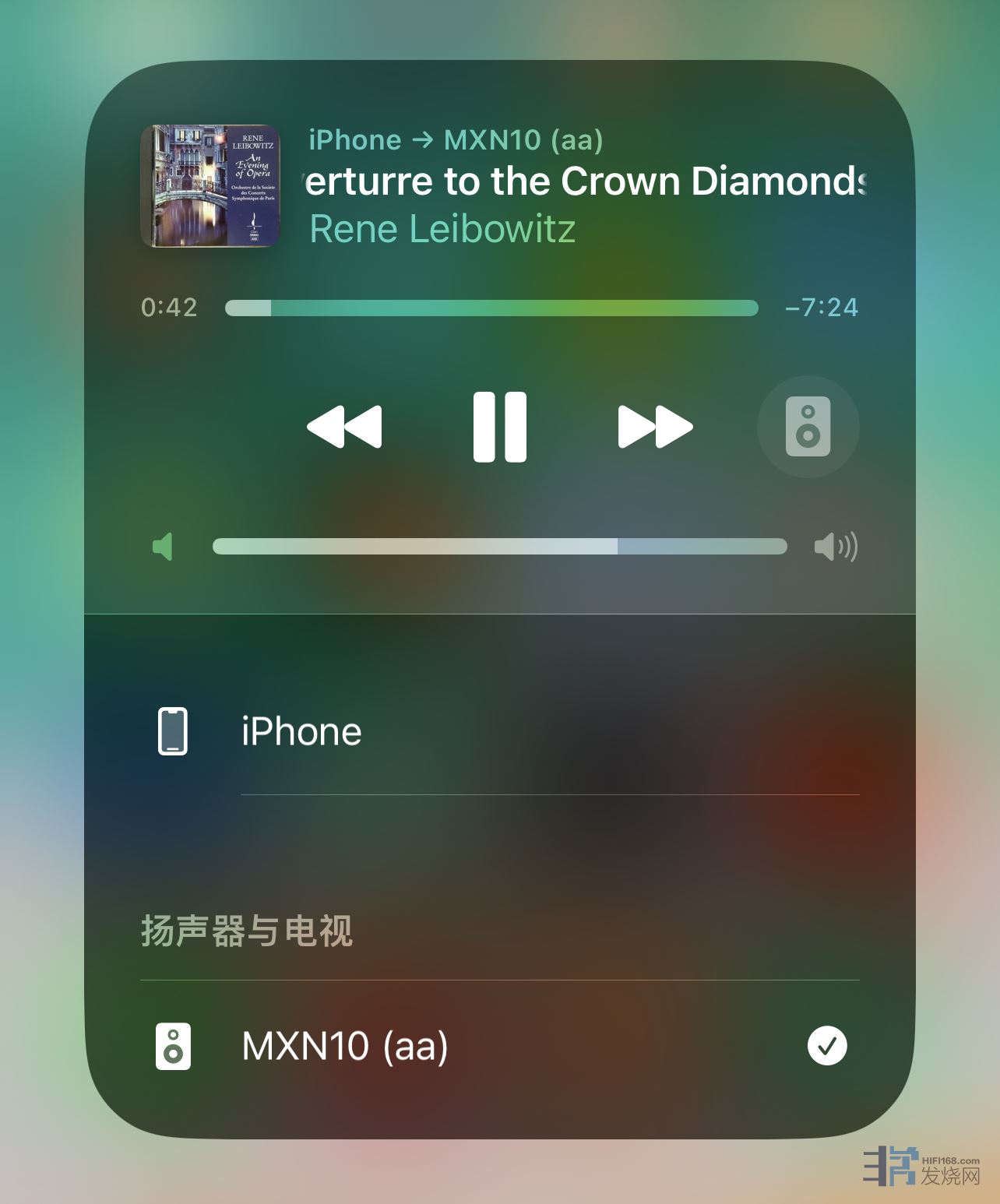Viewport: 1000px width, 1204px height.
Task: Open the An Evening of Opera album artwork
Action: pyautogui.click(x=210, y=186)
